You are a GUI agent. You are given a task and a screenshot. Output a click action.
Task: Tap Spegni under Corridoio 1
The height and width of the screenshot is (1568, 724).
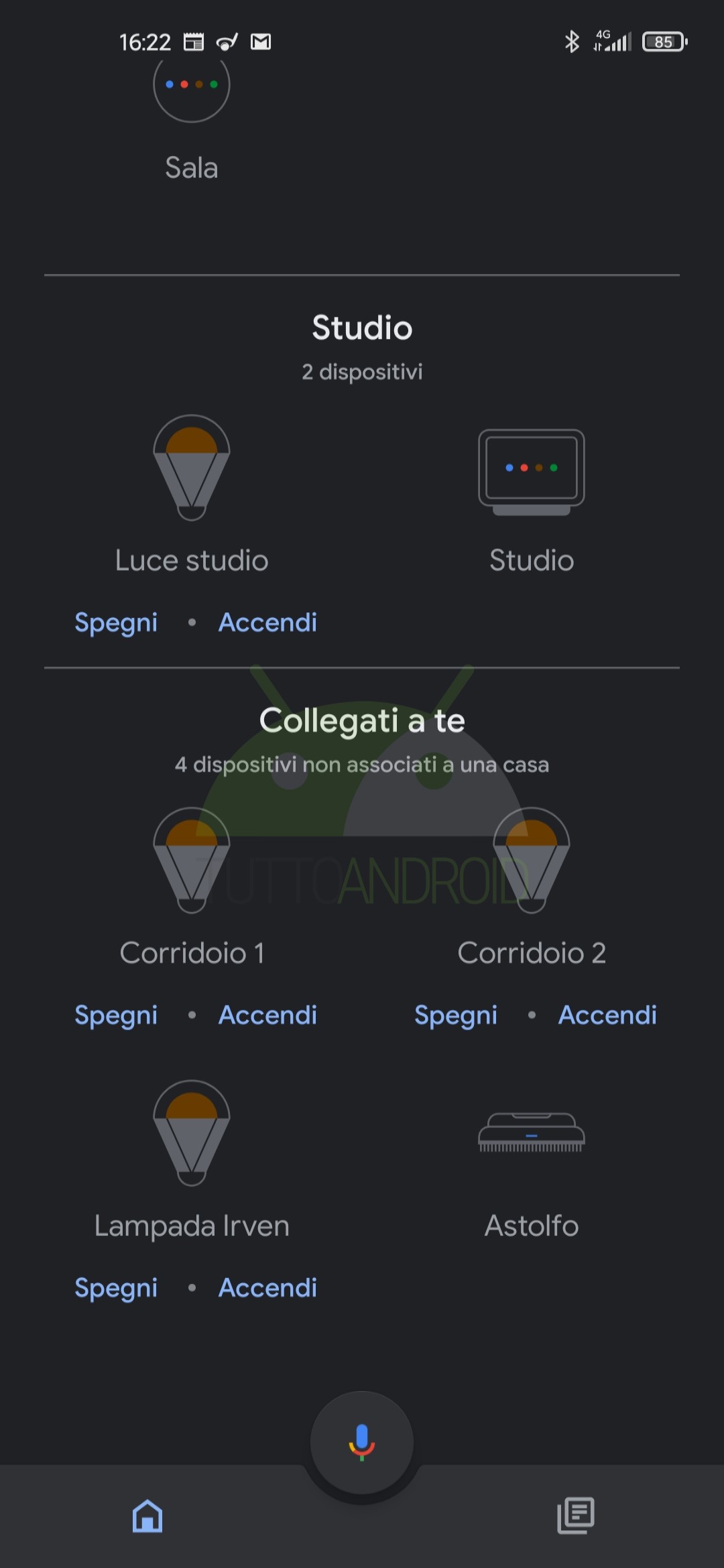[x=116, y=1015]
